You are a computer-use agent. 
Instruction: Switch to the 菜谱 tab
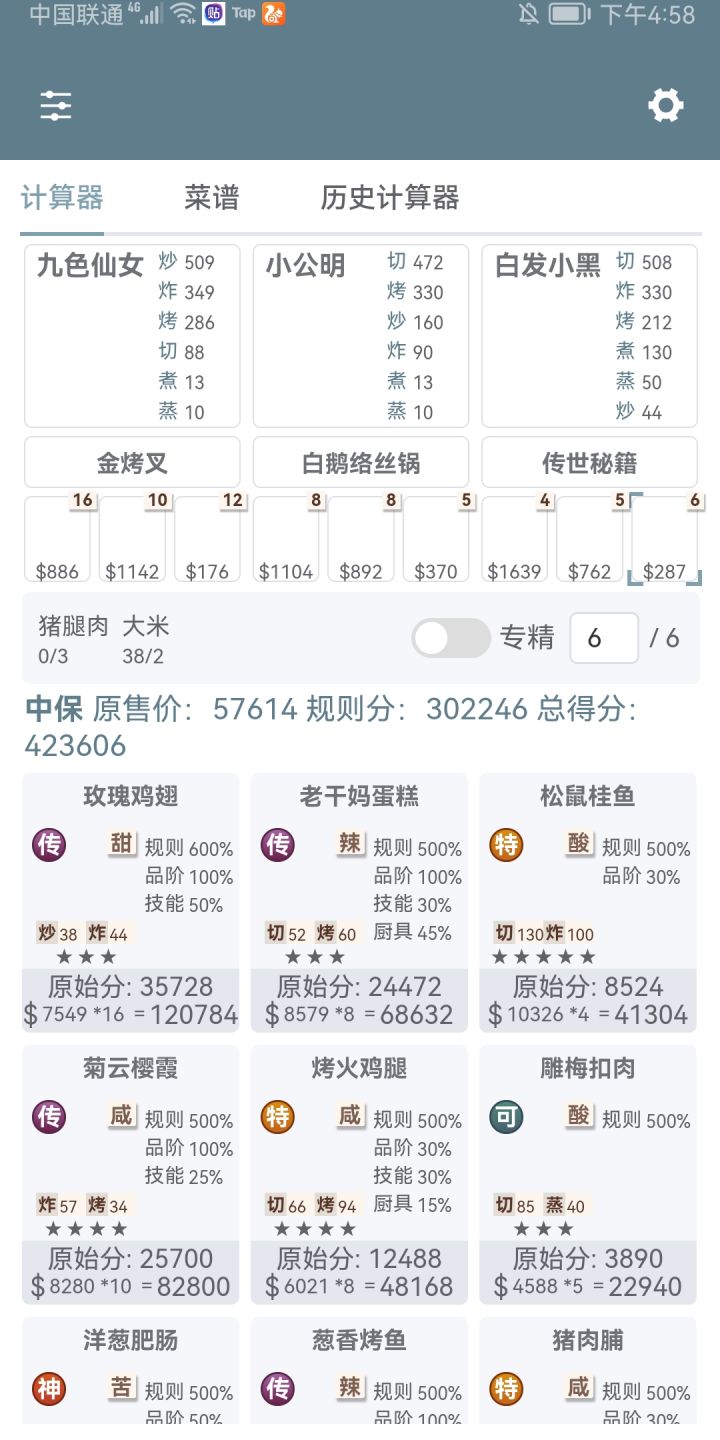[212, 198]
